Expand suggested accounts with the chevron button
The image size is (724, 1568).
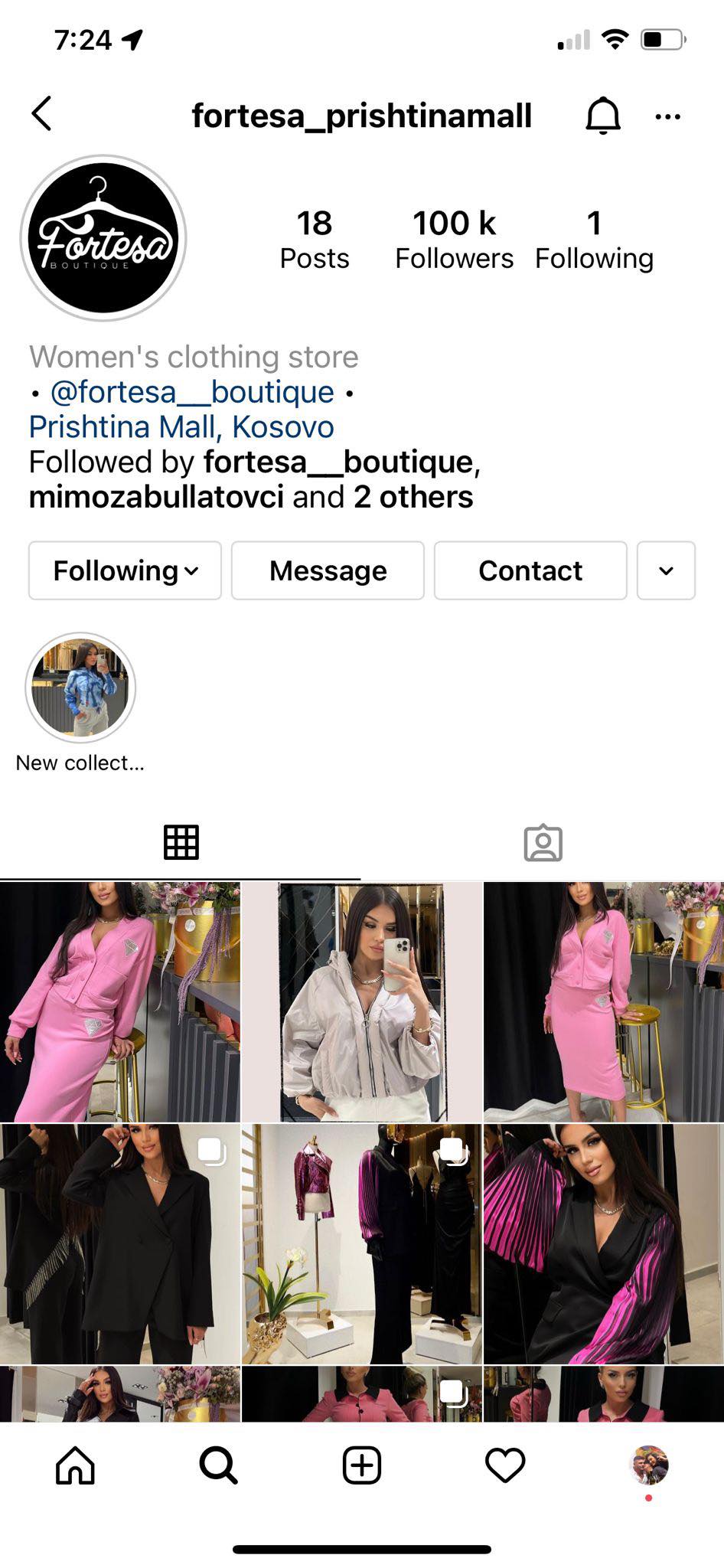[x=666, y=570]
